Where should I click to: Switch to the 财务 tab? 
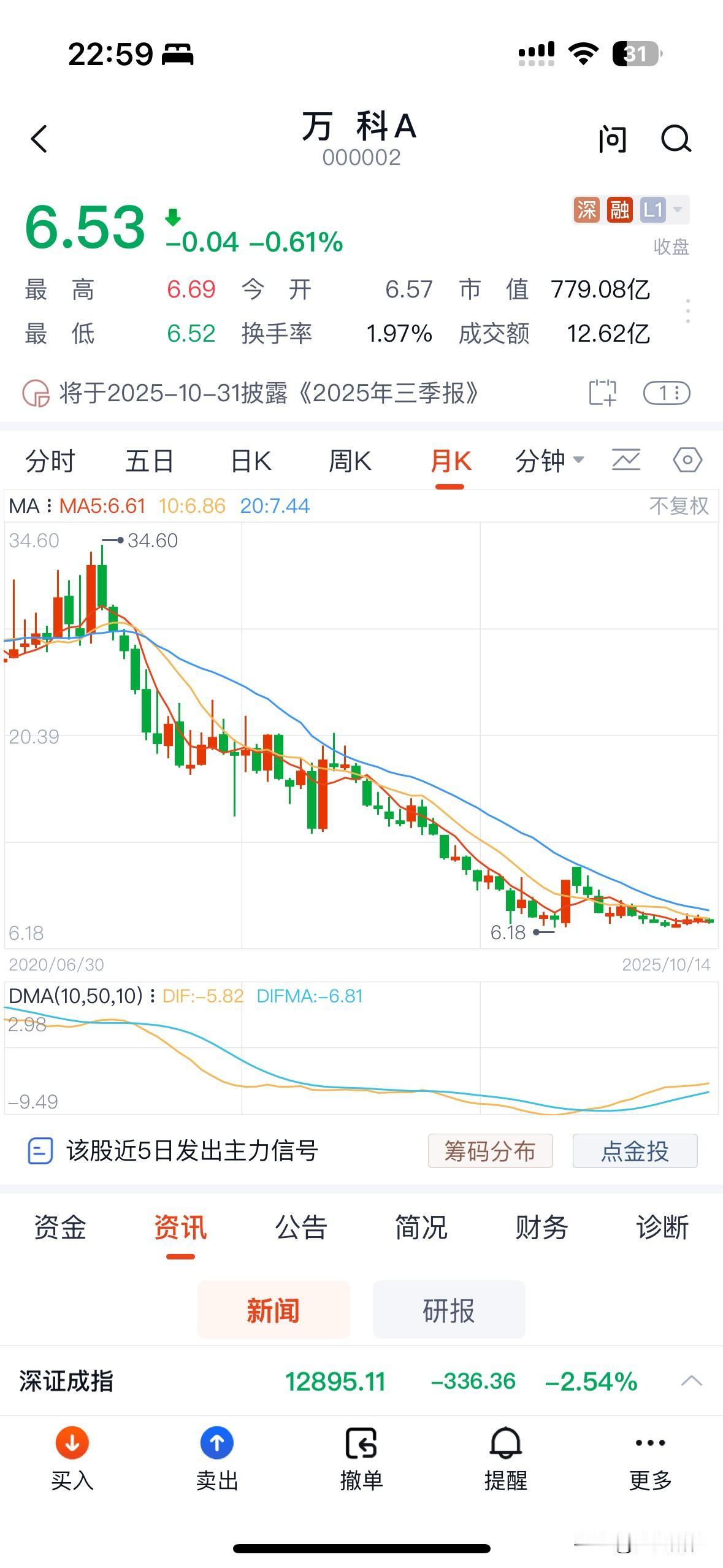(541, 1228)
